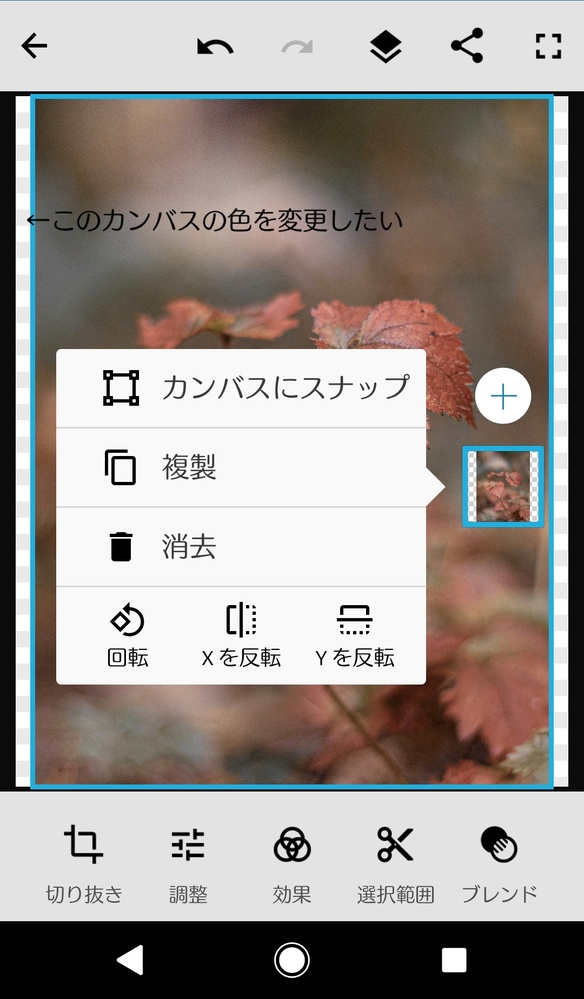Screen dimensions: 584x999
Task: Open the ブレンド blend tool
Action: [x=499, y=864]
